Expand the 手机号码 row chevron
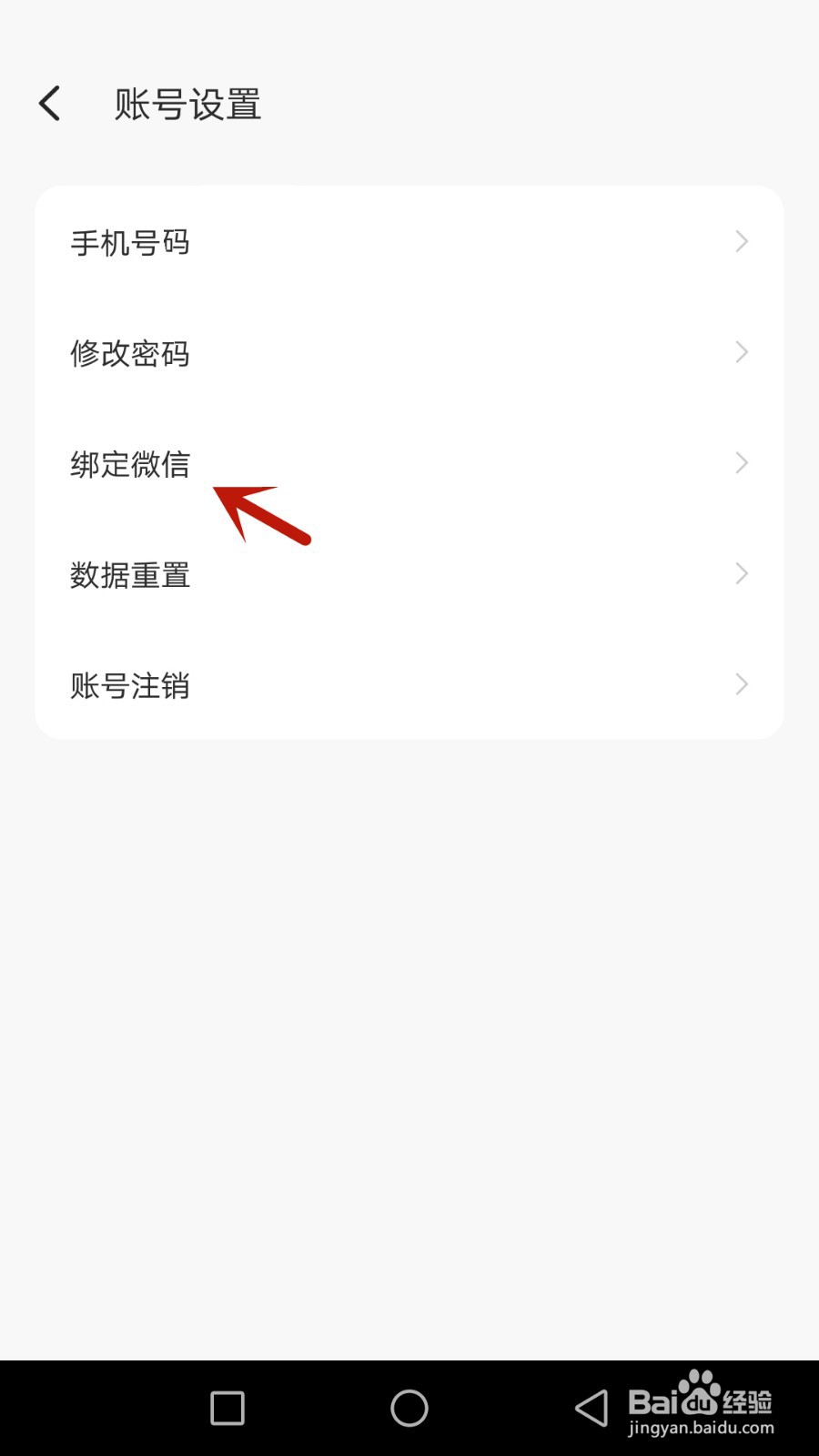Viewport: 819px width, 1456px height. (742, 241)
